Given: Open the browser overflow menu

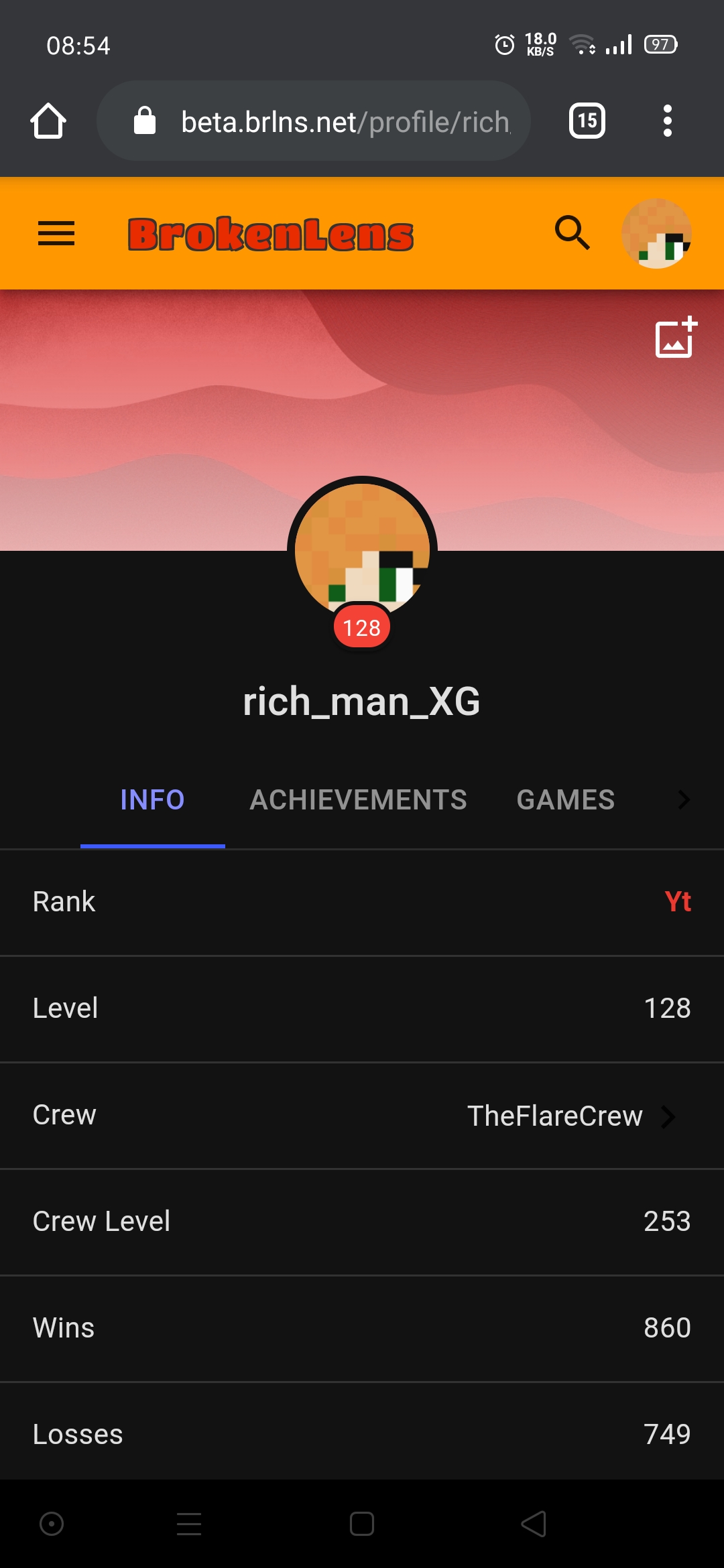Looking at the screenshot, I should (667, 121).
